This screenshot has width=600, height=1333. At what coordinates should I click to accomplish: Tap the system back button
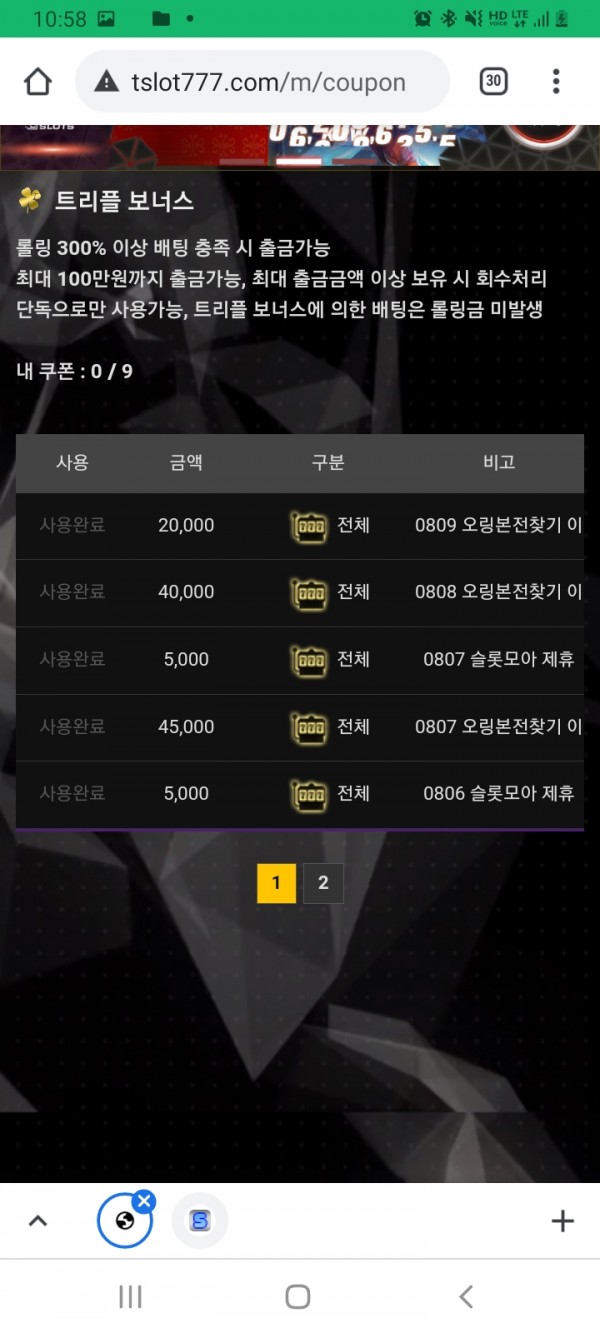coord(465,1297)
